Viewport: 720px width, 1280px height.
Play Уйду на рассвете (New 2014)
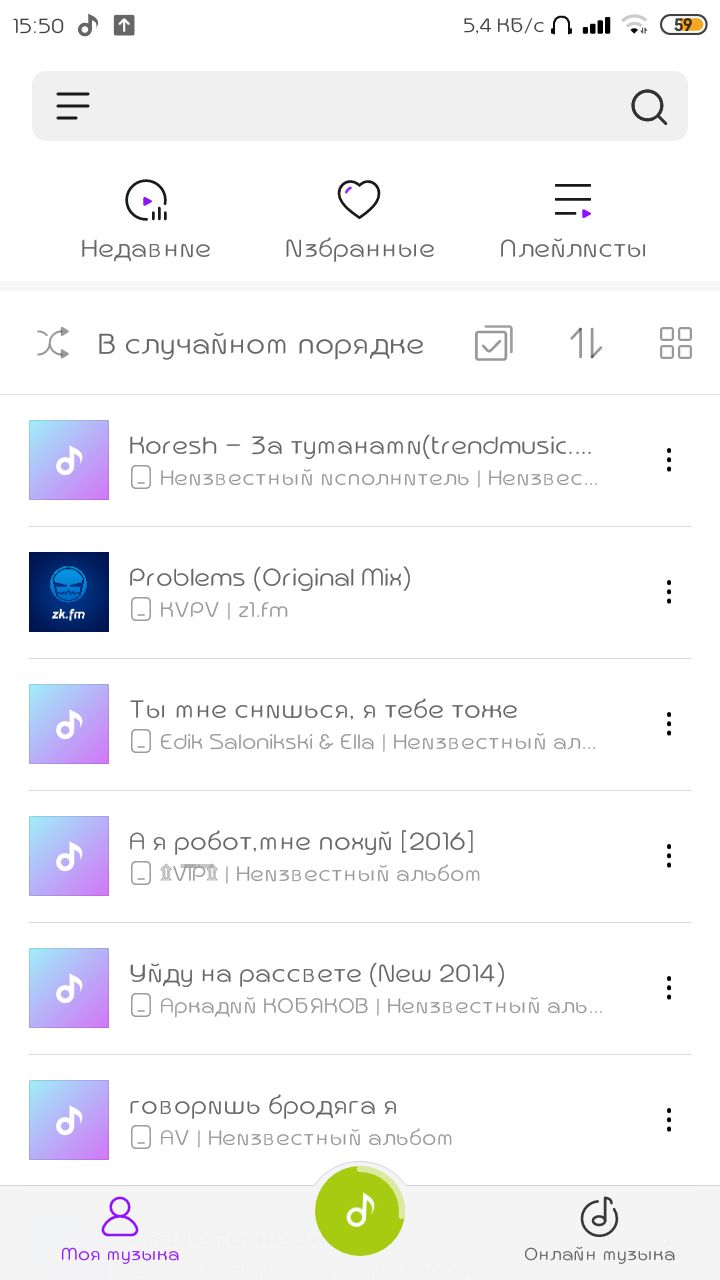(x=360, y=988)
